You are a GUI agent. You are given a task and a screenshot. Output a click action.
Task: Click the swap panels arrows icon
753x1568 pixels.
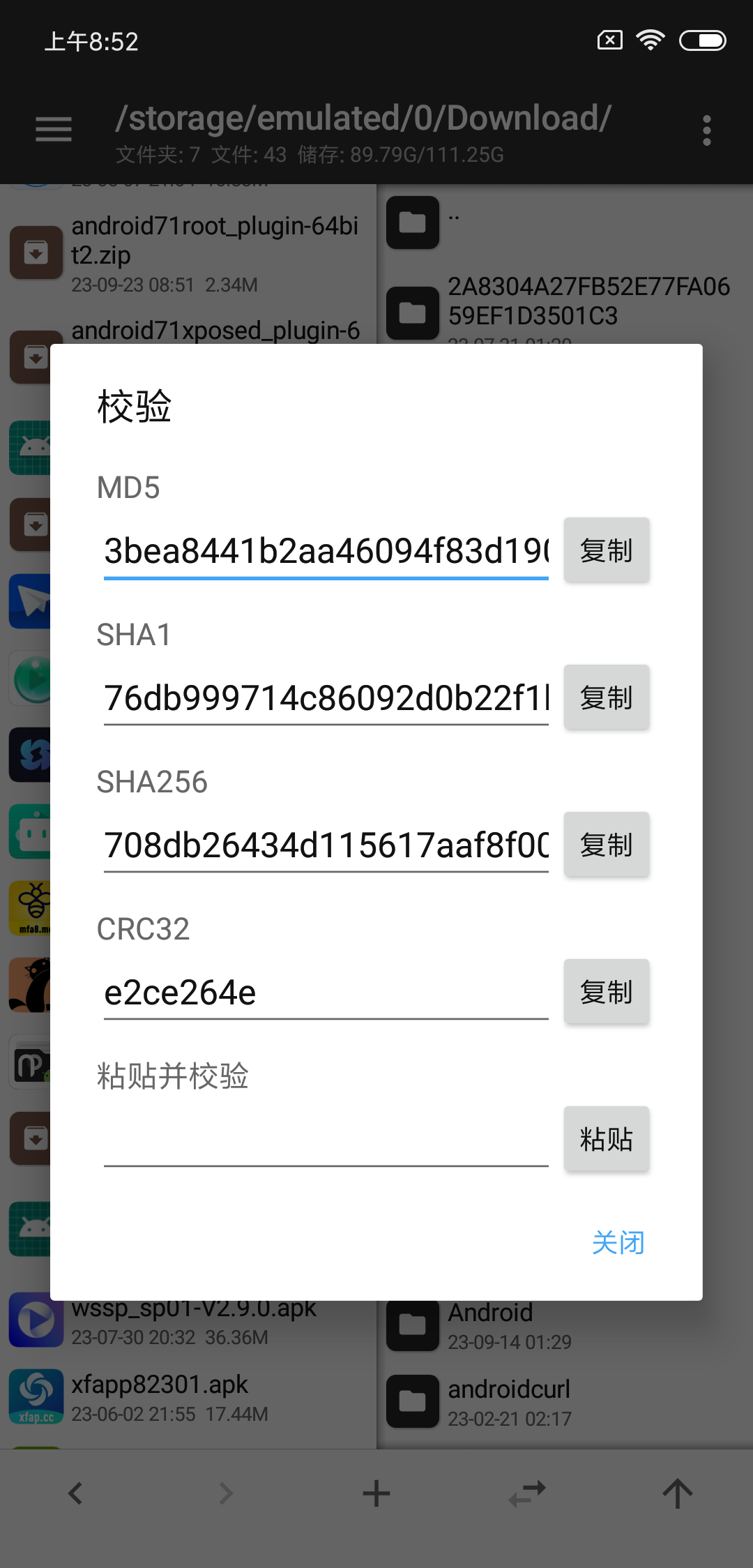[x=526, y=1493]
